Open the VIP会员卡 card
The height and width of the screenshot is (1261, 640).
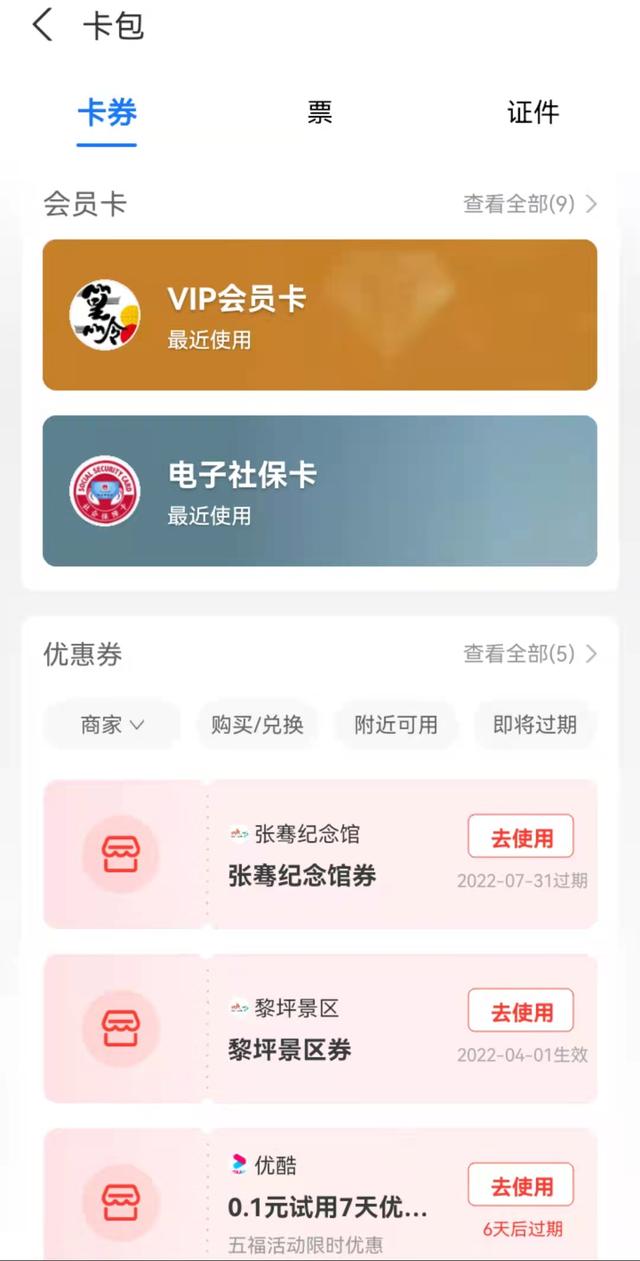[x=320, y=315]
